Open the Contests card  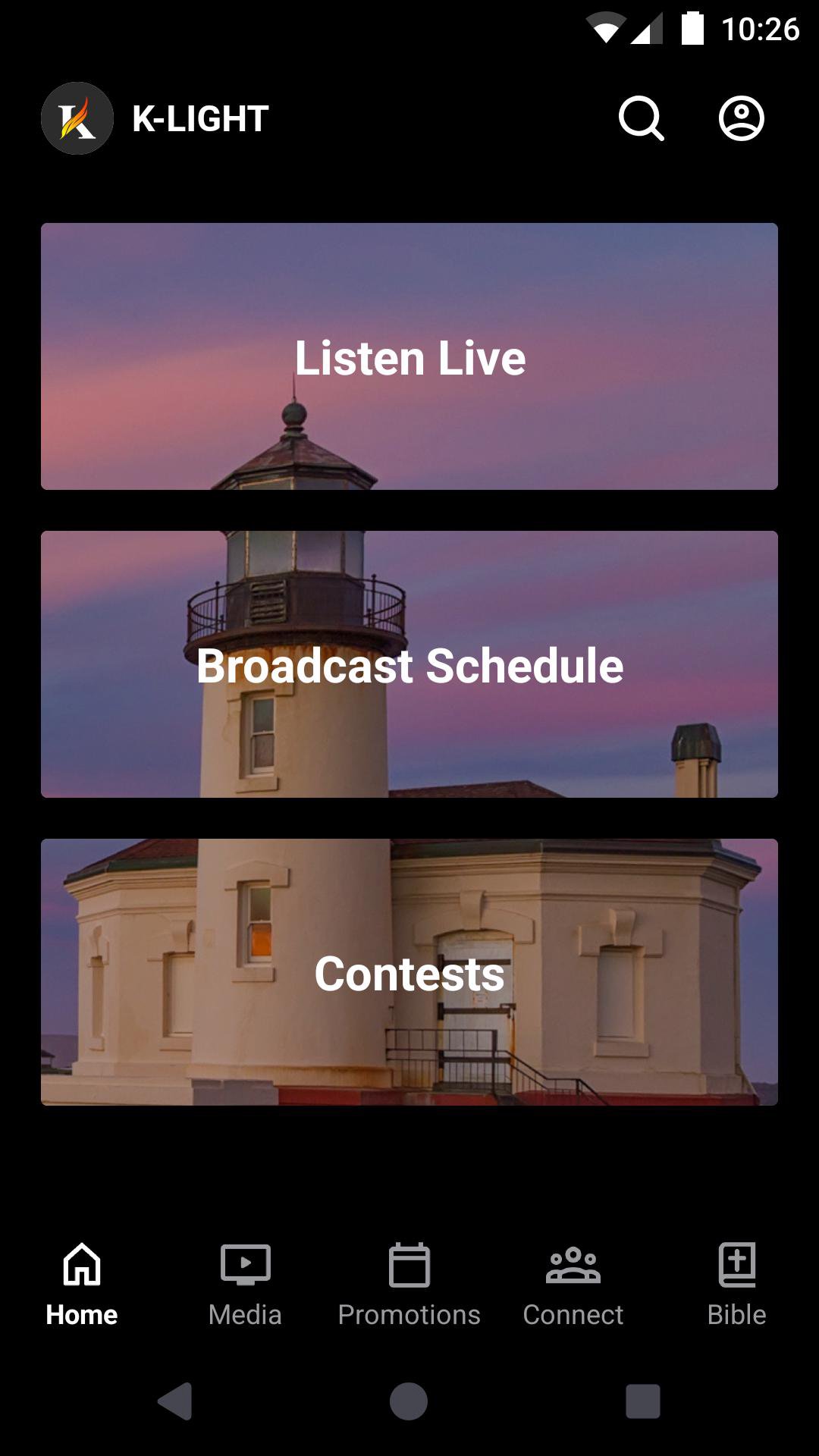(409, 972)
